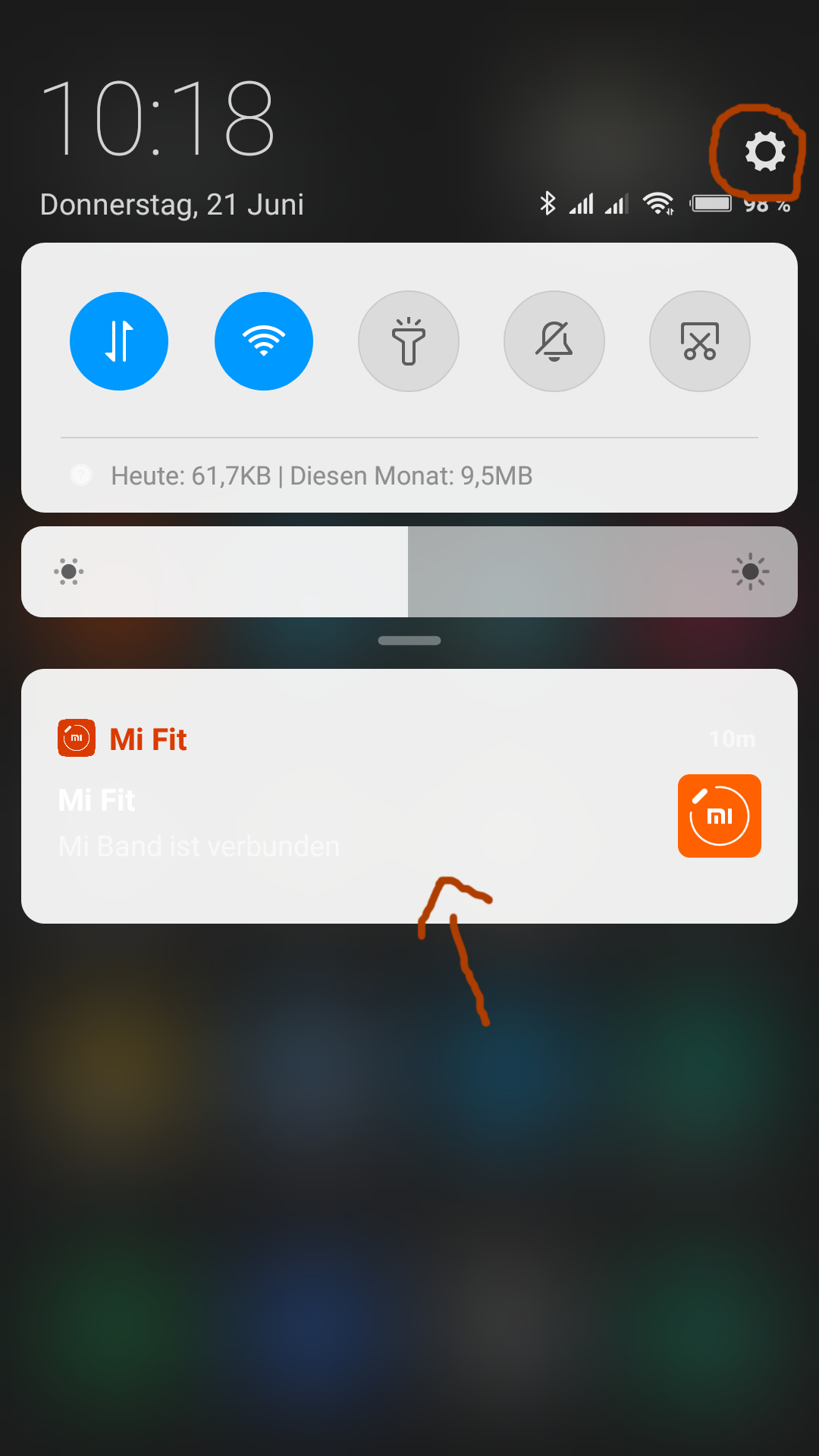The image size is (819, 1456).
Task: Open the Mi Fit notification
Action: [409, 796]
